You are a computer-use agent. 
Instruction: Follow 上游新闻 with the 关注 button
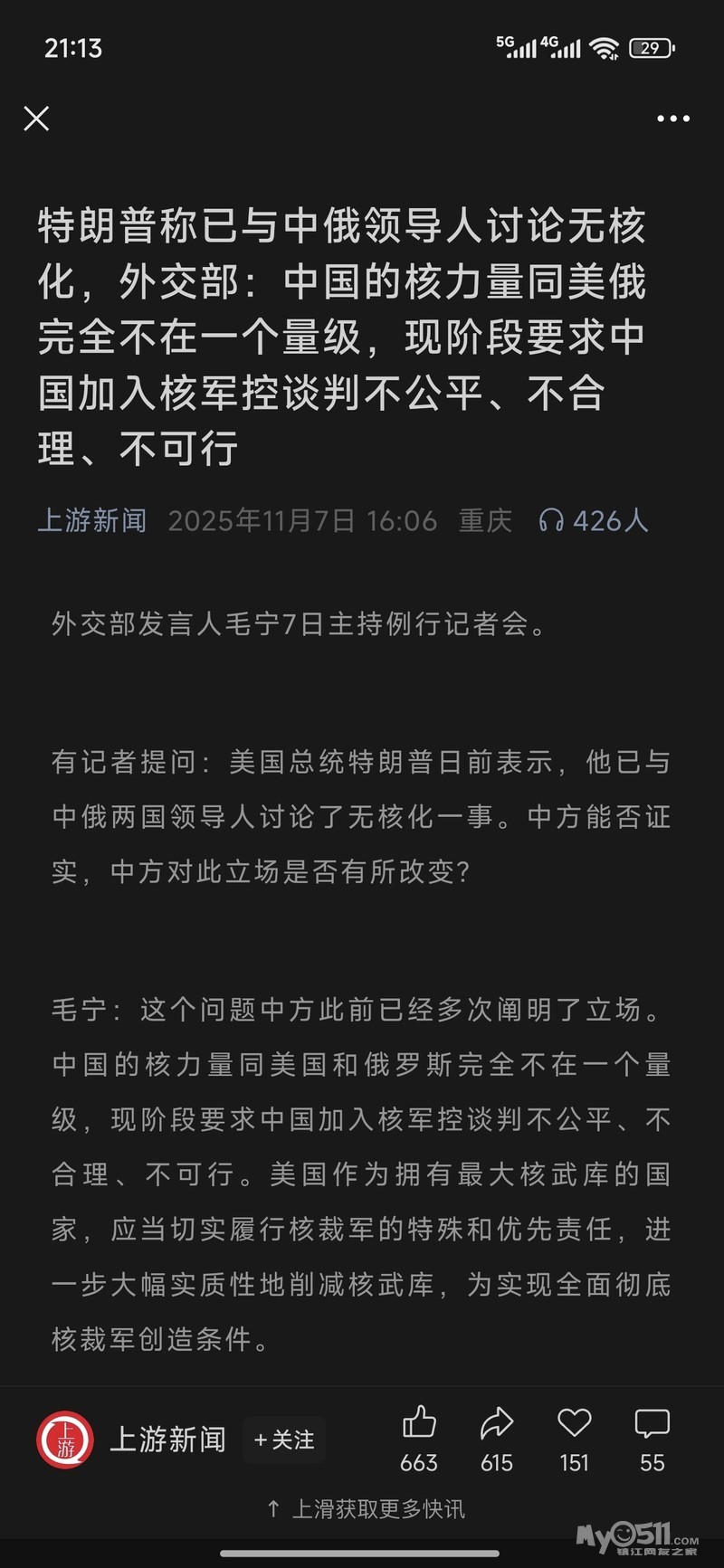coord(284,1440)
